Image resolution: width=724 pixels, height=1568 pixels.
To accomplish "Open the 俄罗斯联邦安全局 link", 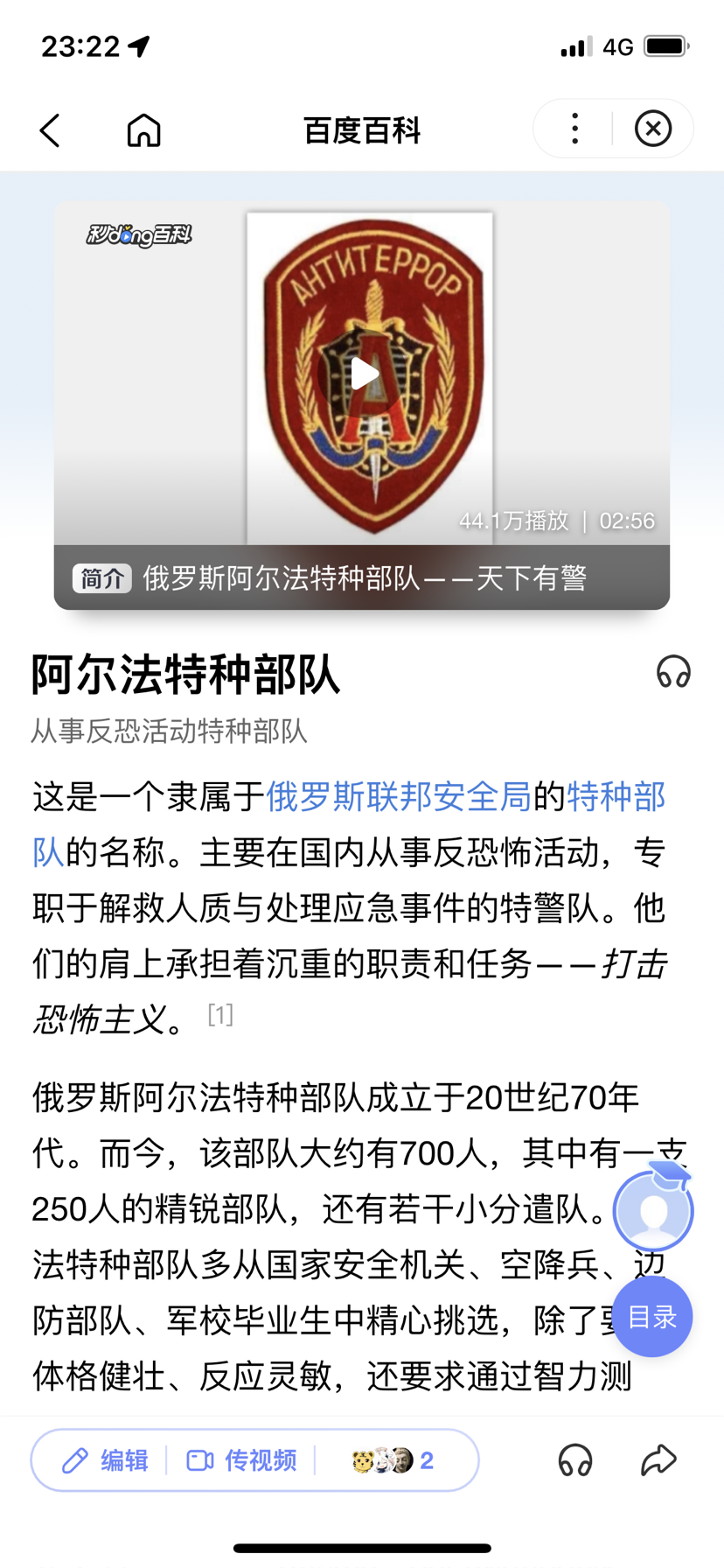I will pos(399,797).
